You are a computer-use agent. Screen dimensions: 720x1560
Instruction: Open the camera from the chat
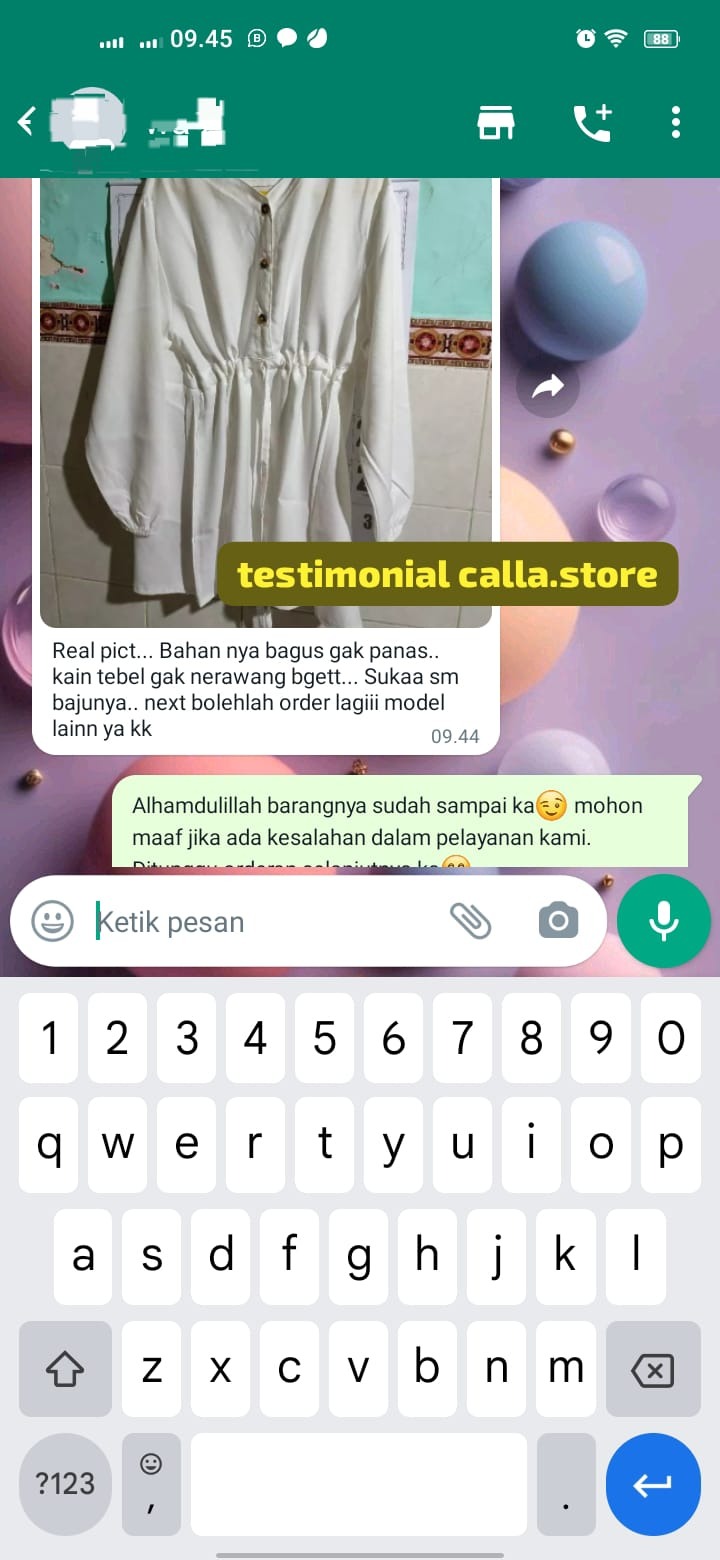click(x=558, y=921)
